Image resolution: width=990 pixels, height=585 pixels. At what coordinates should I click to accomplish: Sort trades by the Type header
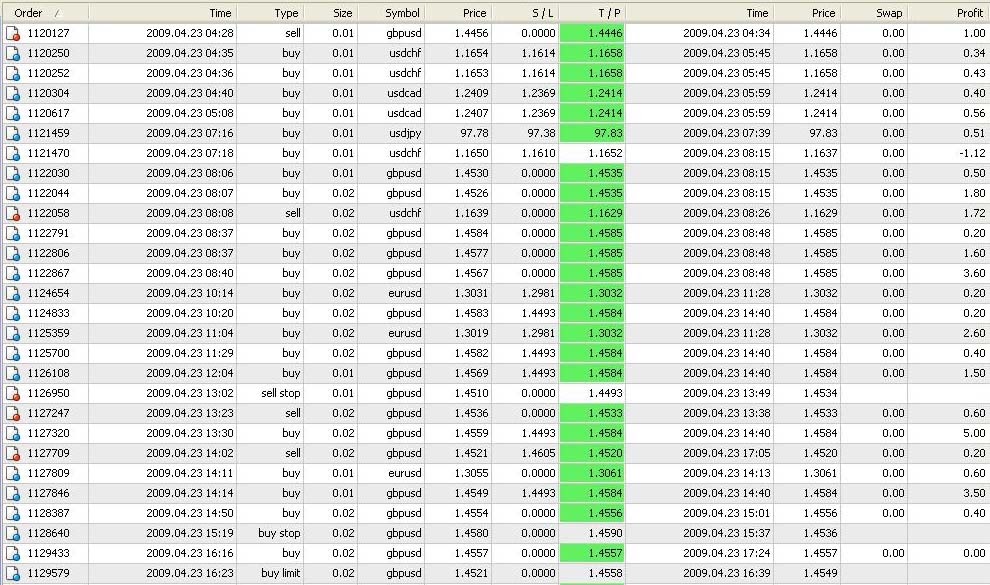286,13
